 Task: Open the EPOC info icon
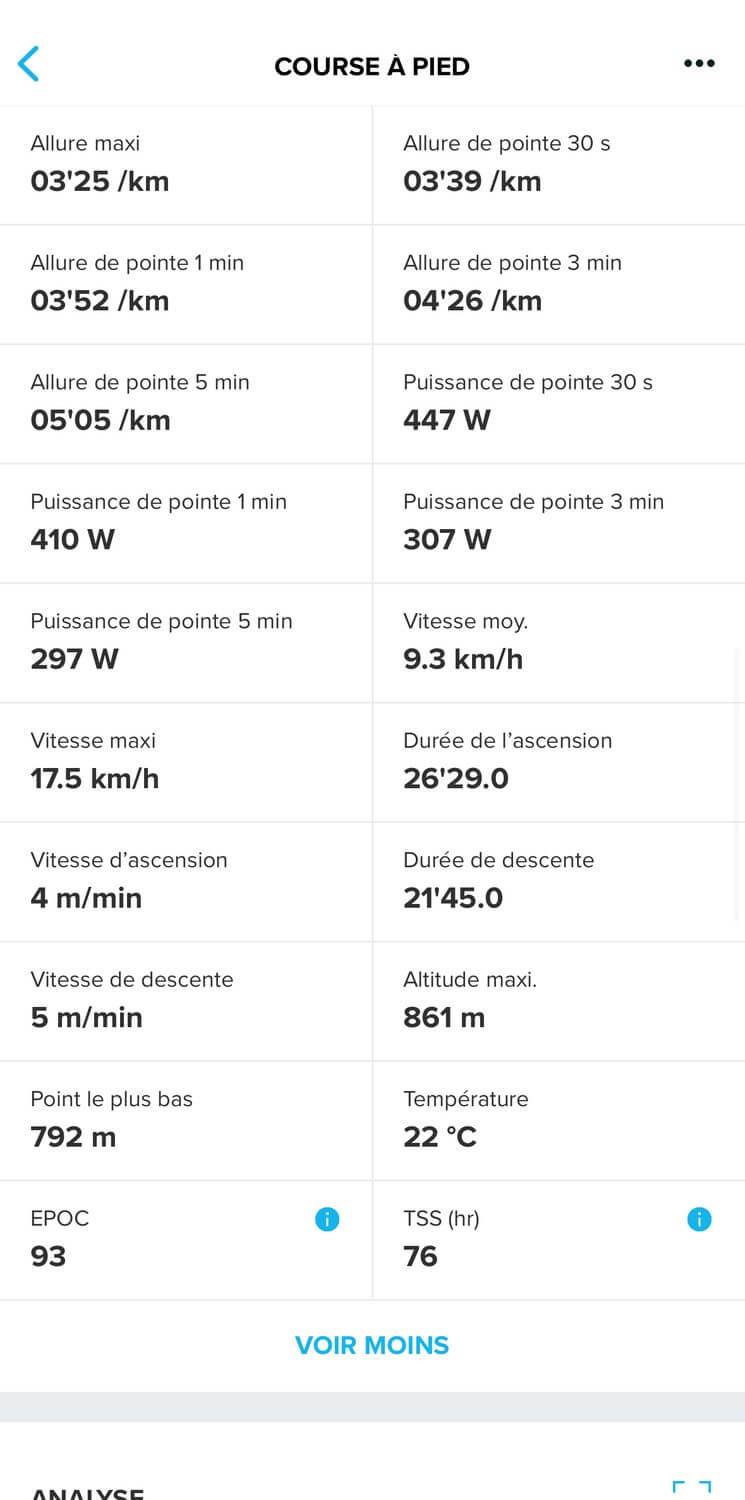point(327,1219)
